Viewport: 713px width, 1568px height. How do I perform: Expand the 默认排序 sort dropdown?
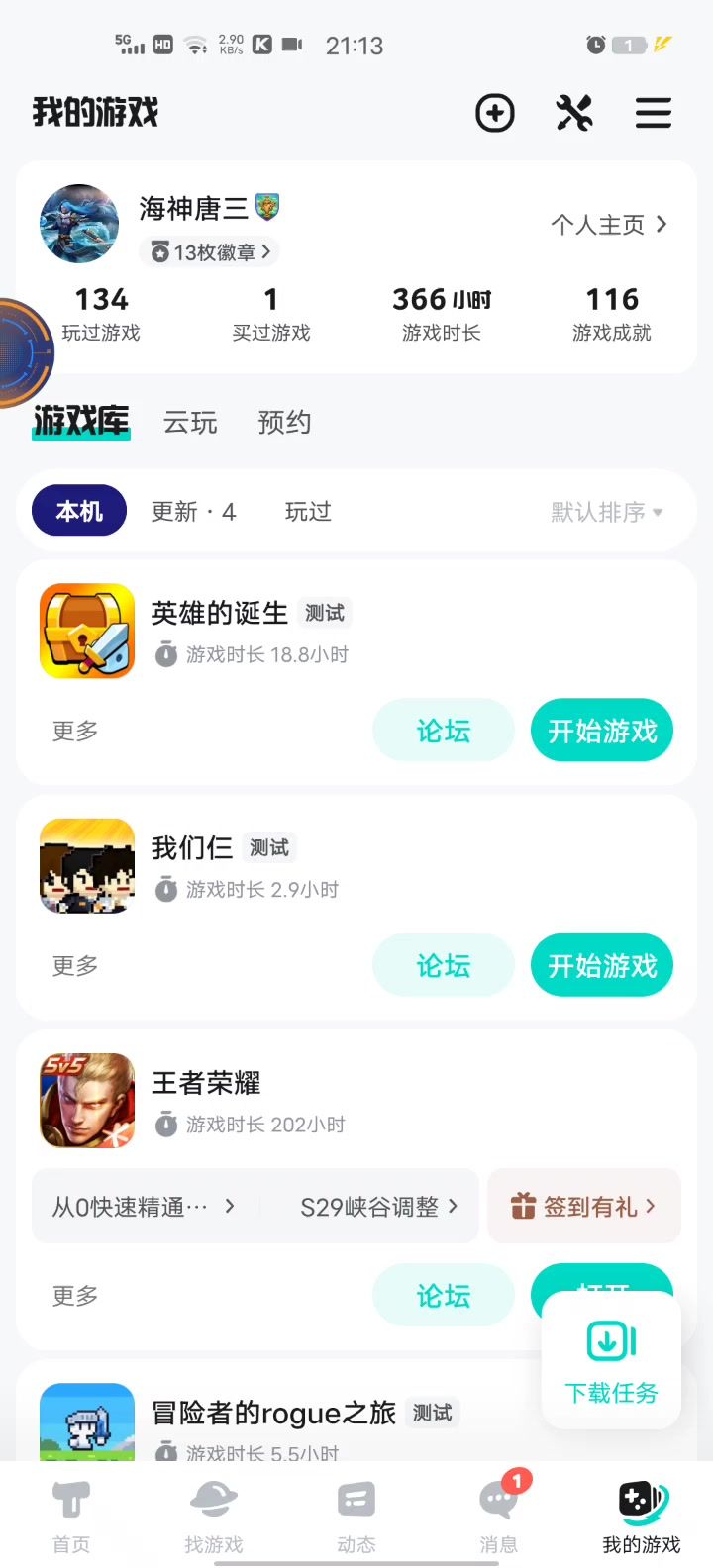point(607,512)
